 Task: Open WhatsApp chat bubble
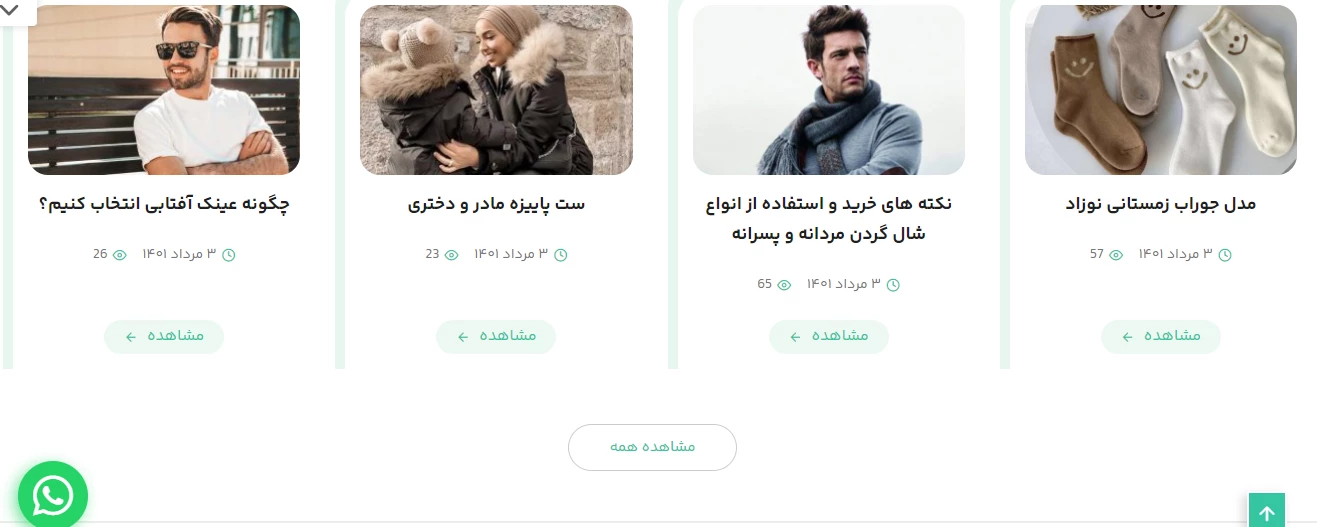53,495
